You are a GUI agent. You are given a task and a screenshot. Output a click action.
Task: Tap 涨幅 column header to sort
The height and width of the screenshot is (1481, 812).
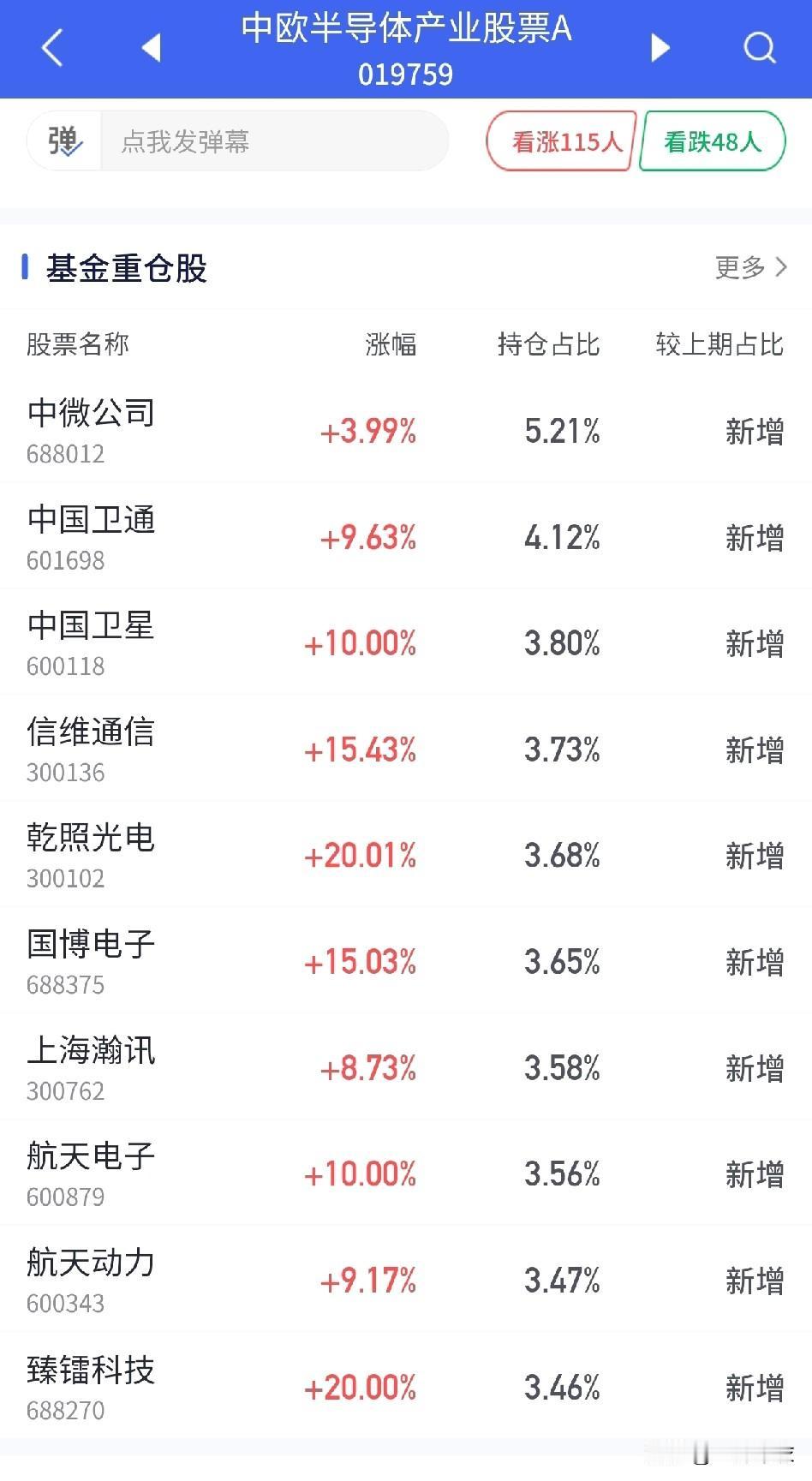click(x=390, y=345)
